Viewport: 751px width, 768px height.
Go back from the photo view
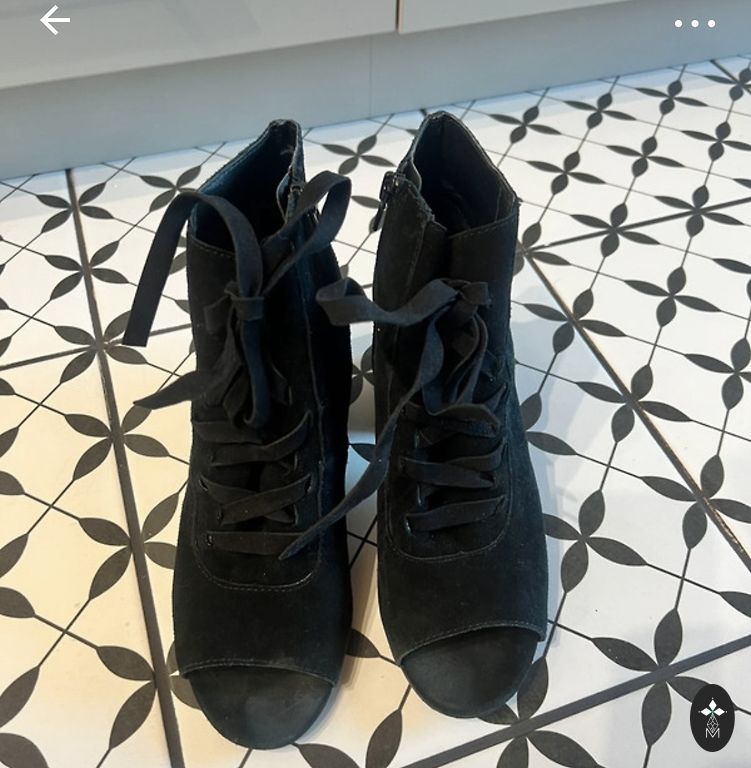(54, 20)
